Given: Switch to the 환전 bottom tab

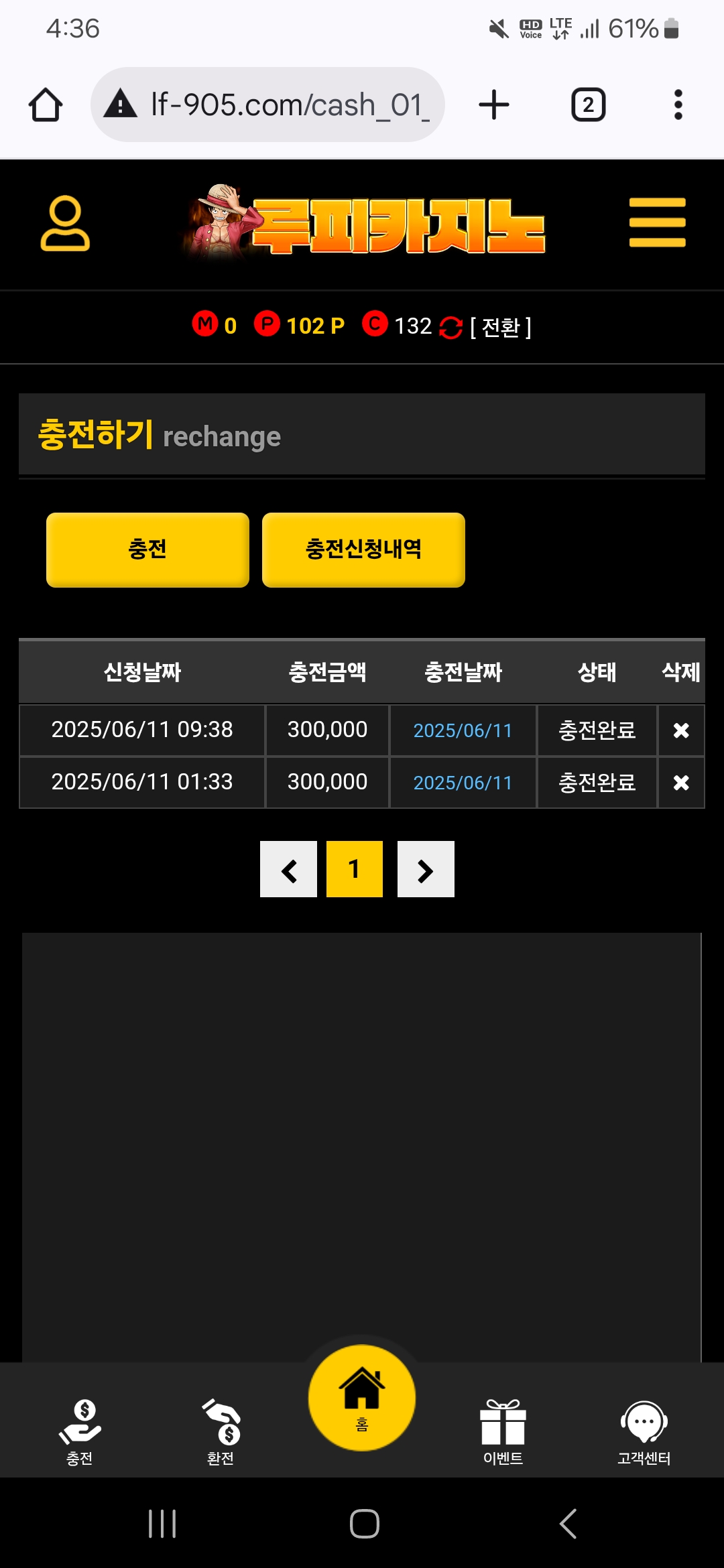Looking at the screenshot, I should click(x=221, y=1431).
